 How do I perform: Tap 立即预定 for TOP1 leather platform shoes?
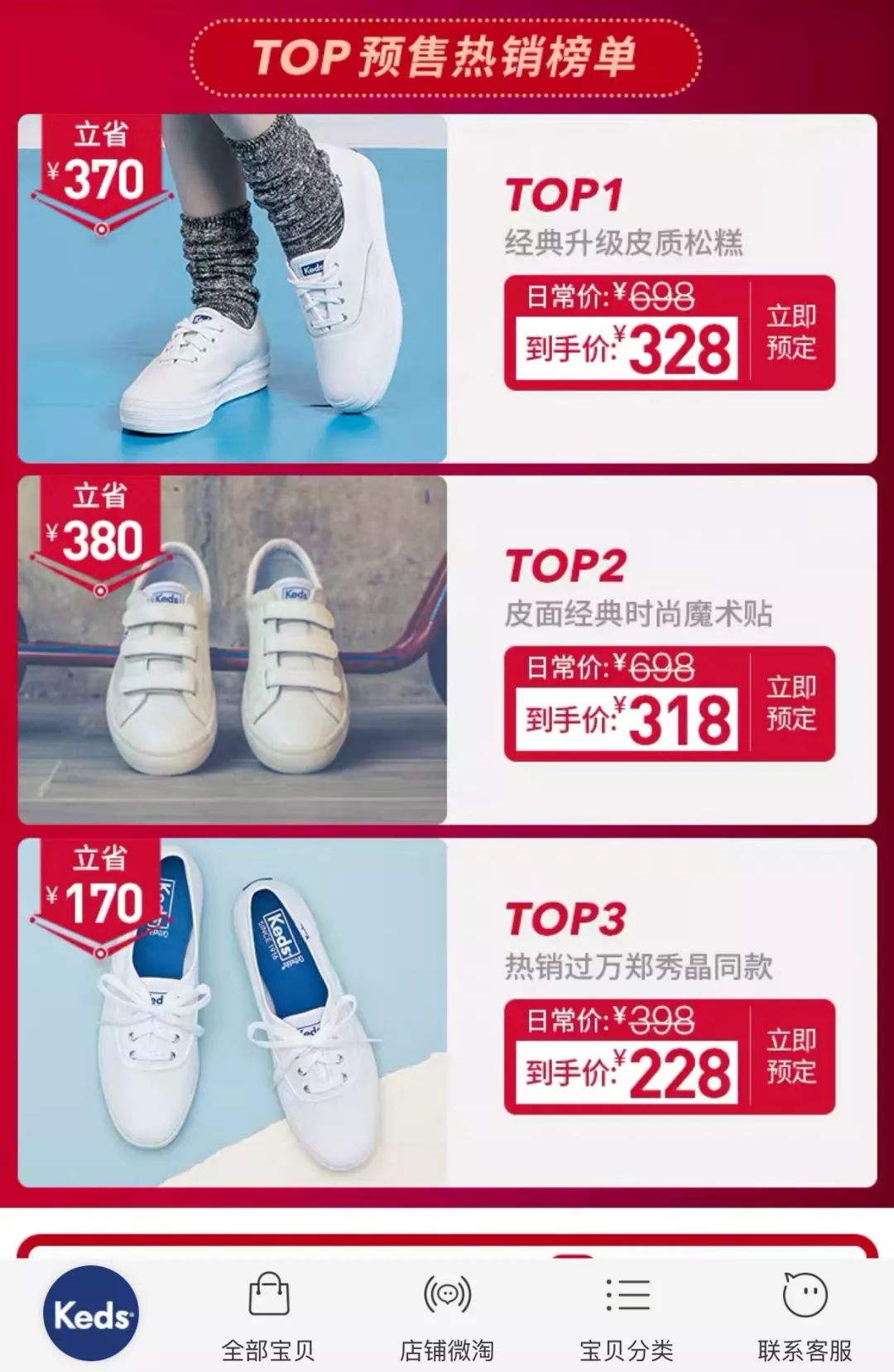click(x=791, y=332)
